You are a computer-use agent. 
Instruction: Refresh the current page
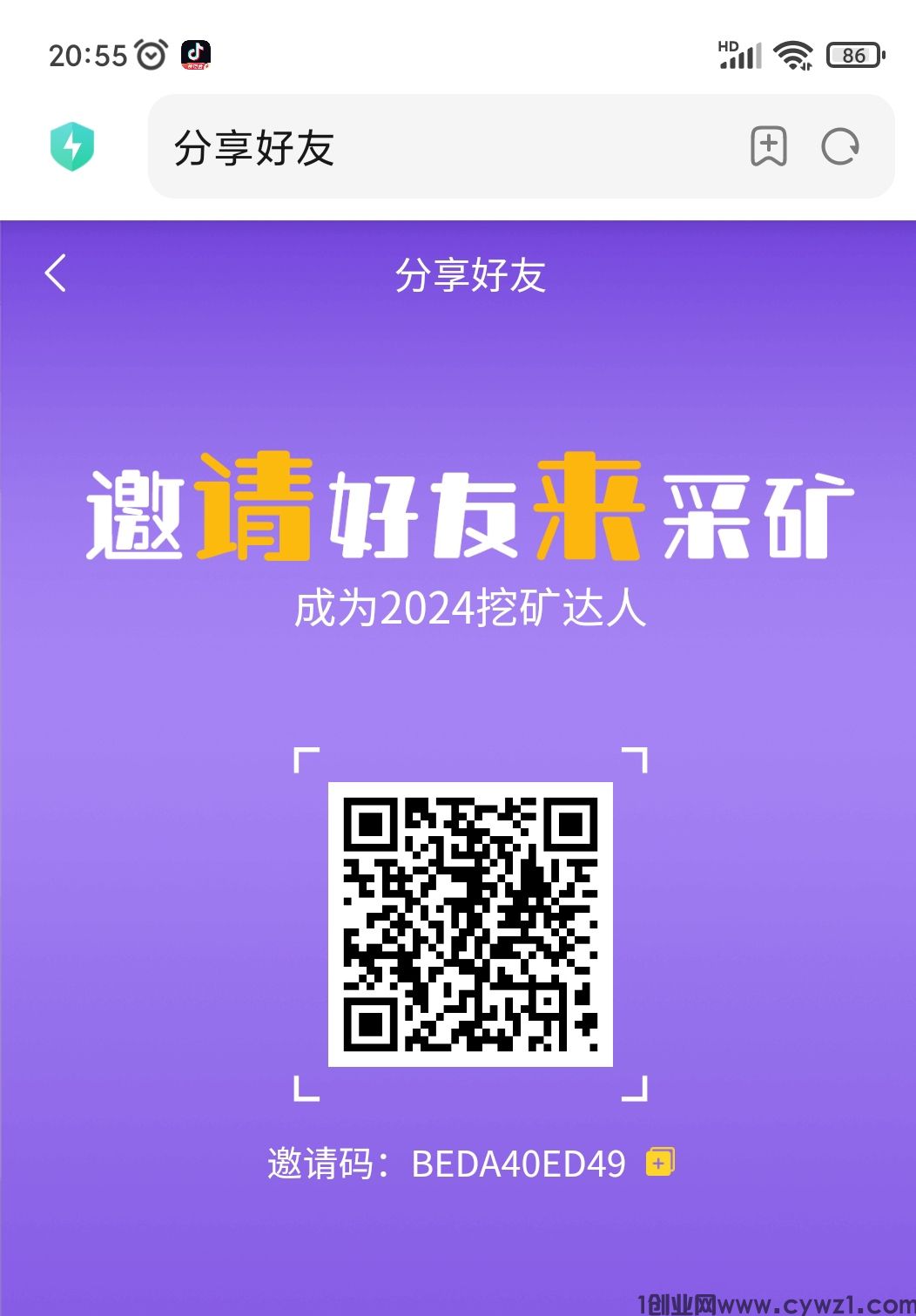839,148
